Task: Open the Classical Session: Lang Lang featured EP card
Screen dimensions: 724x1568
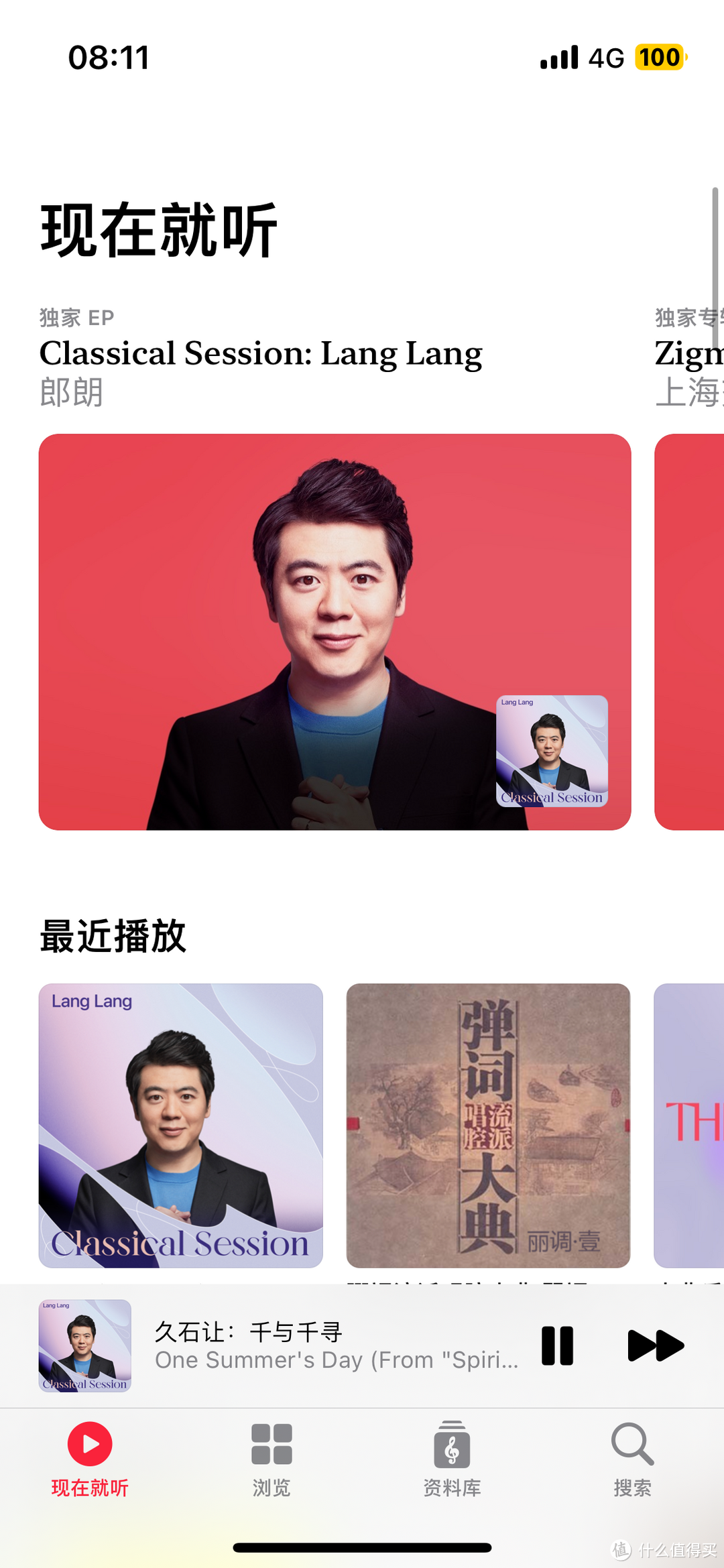Action: pos(335,631)
